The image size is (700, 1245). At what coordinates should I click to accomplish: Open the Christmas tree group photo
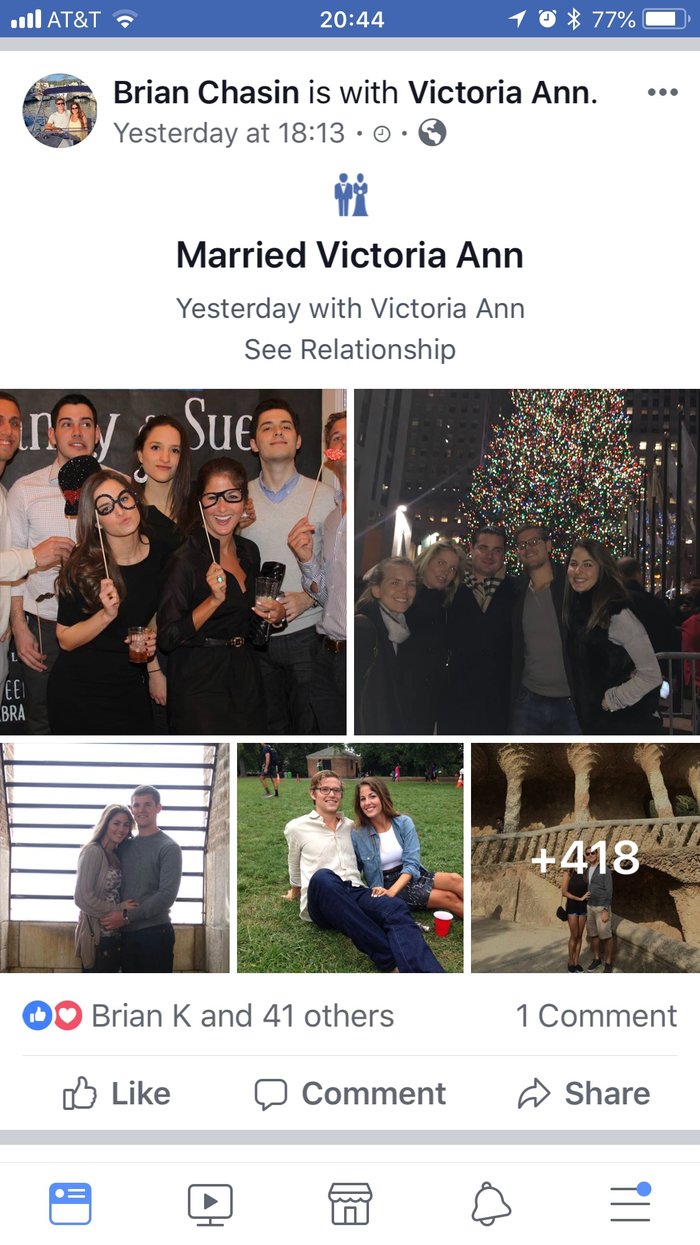click(x=526, y=561)
